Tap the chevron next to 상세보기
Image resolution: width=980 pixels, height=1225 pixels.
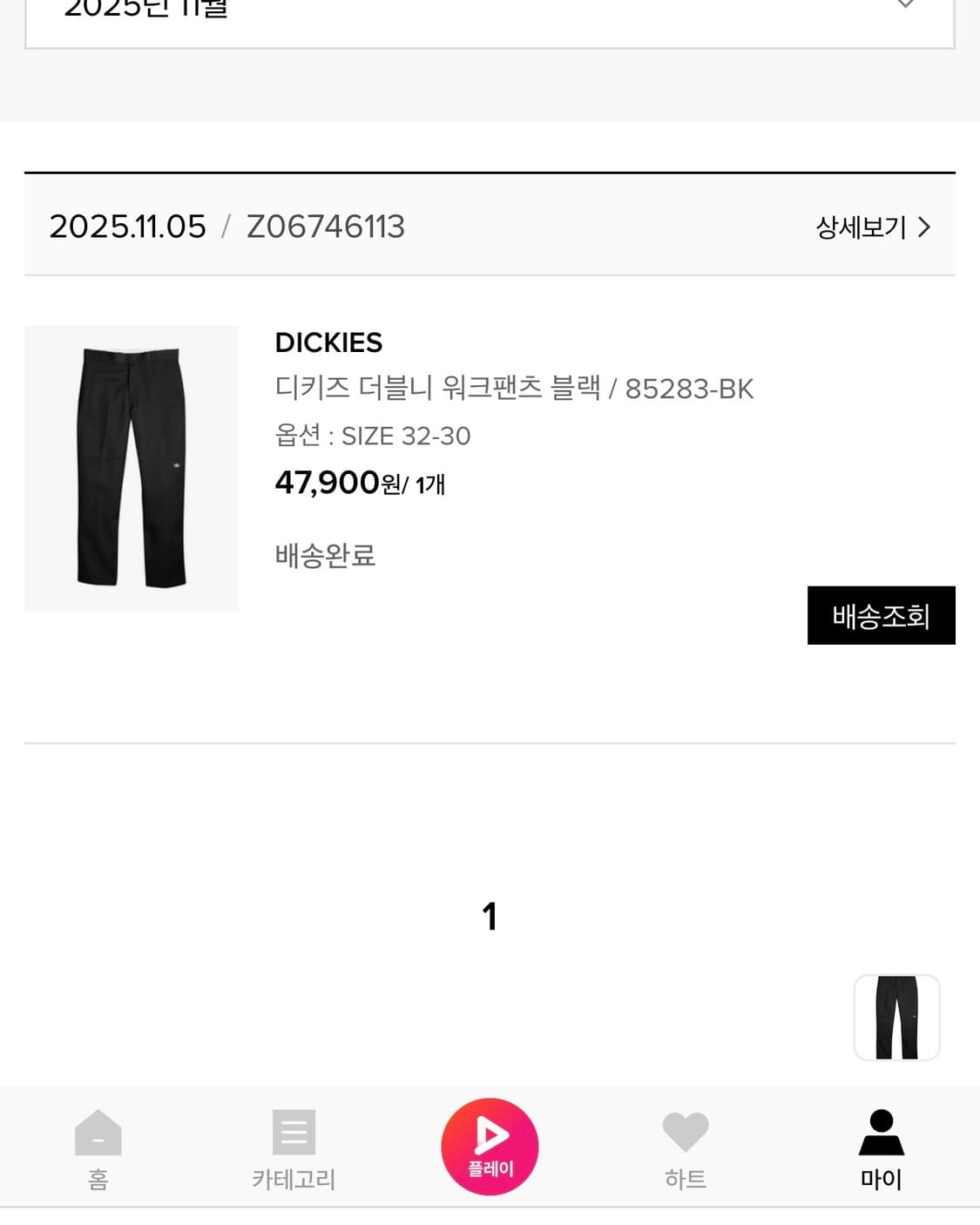(925, 227)
